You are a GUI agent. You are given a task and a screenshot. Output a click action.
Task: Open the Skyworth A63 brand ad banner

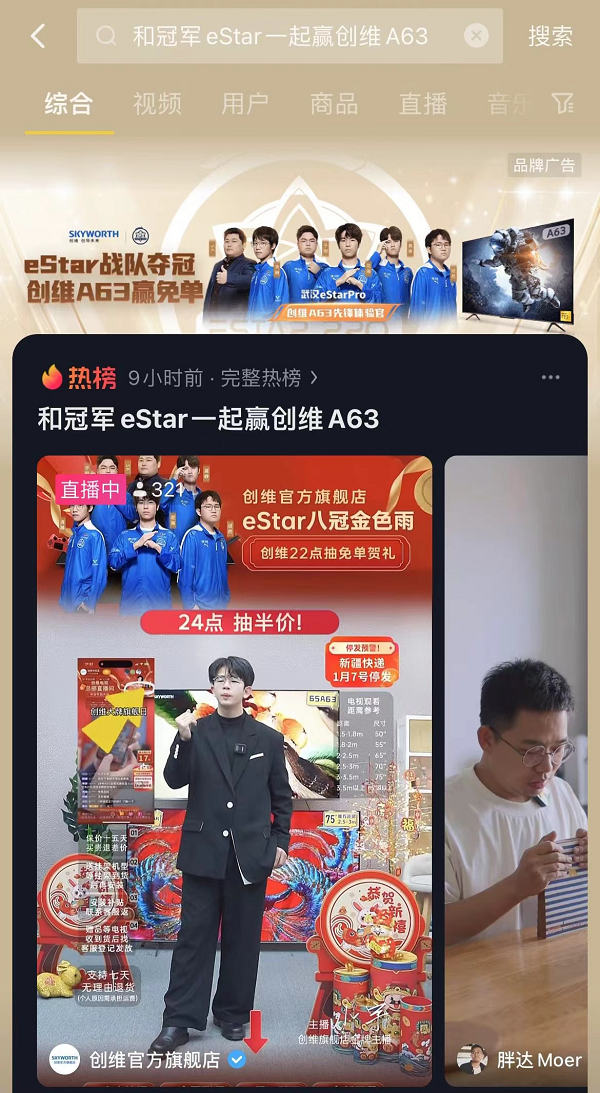(300, 260)
